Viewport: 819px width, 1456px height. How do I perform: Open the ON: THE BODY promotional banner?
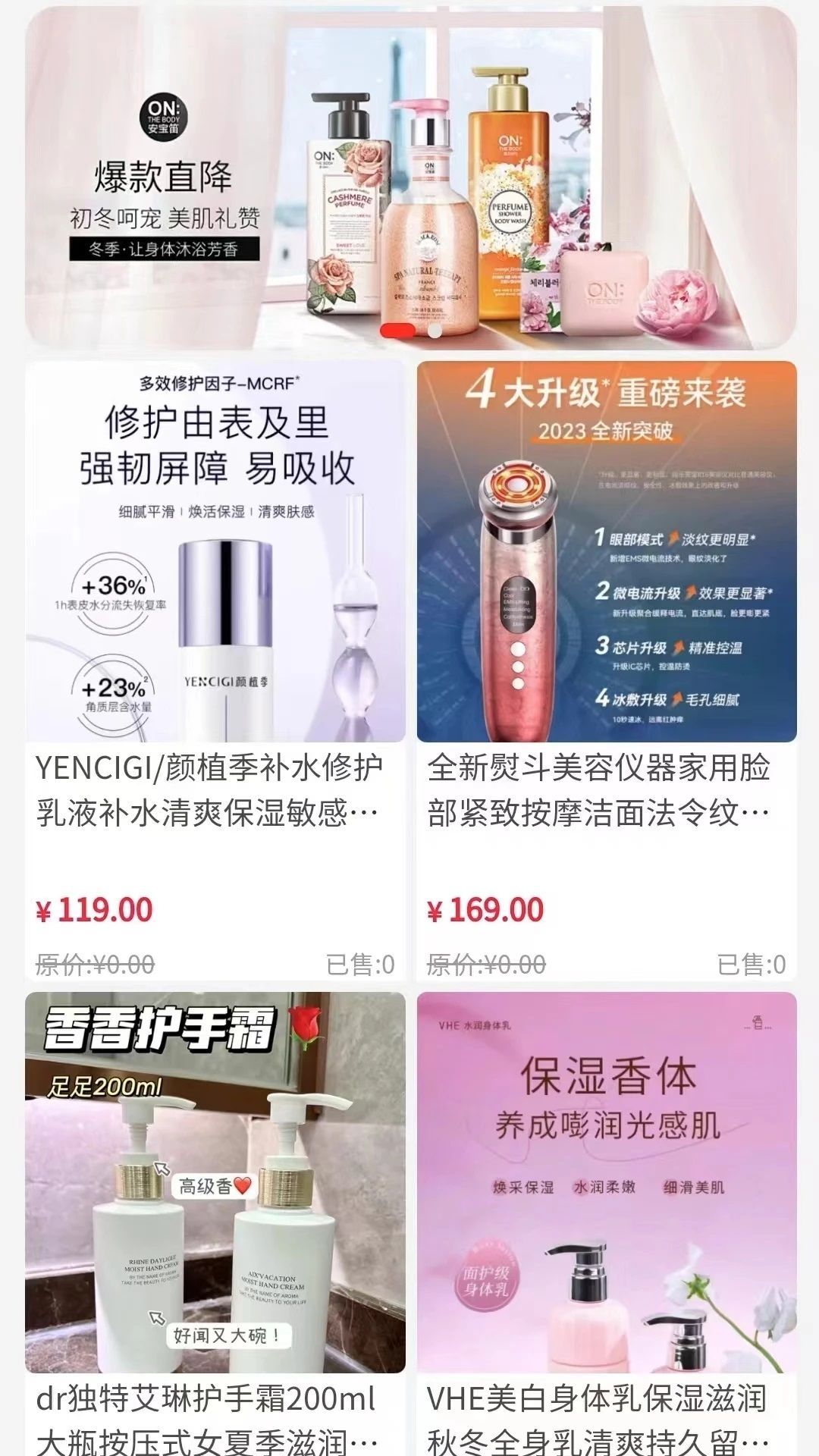[x=410, y=177]
